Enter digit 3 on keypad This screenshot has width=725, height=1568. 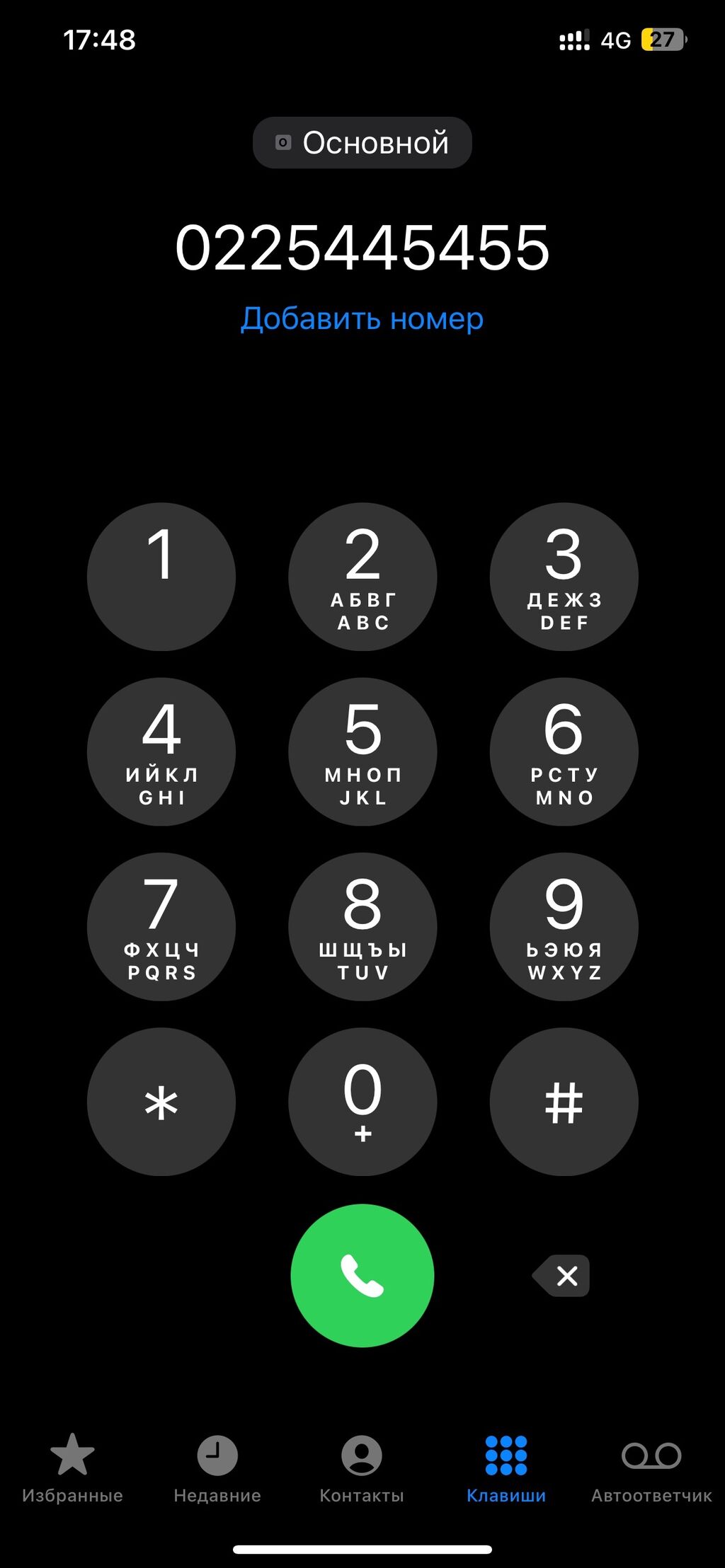coord(564,577)
